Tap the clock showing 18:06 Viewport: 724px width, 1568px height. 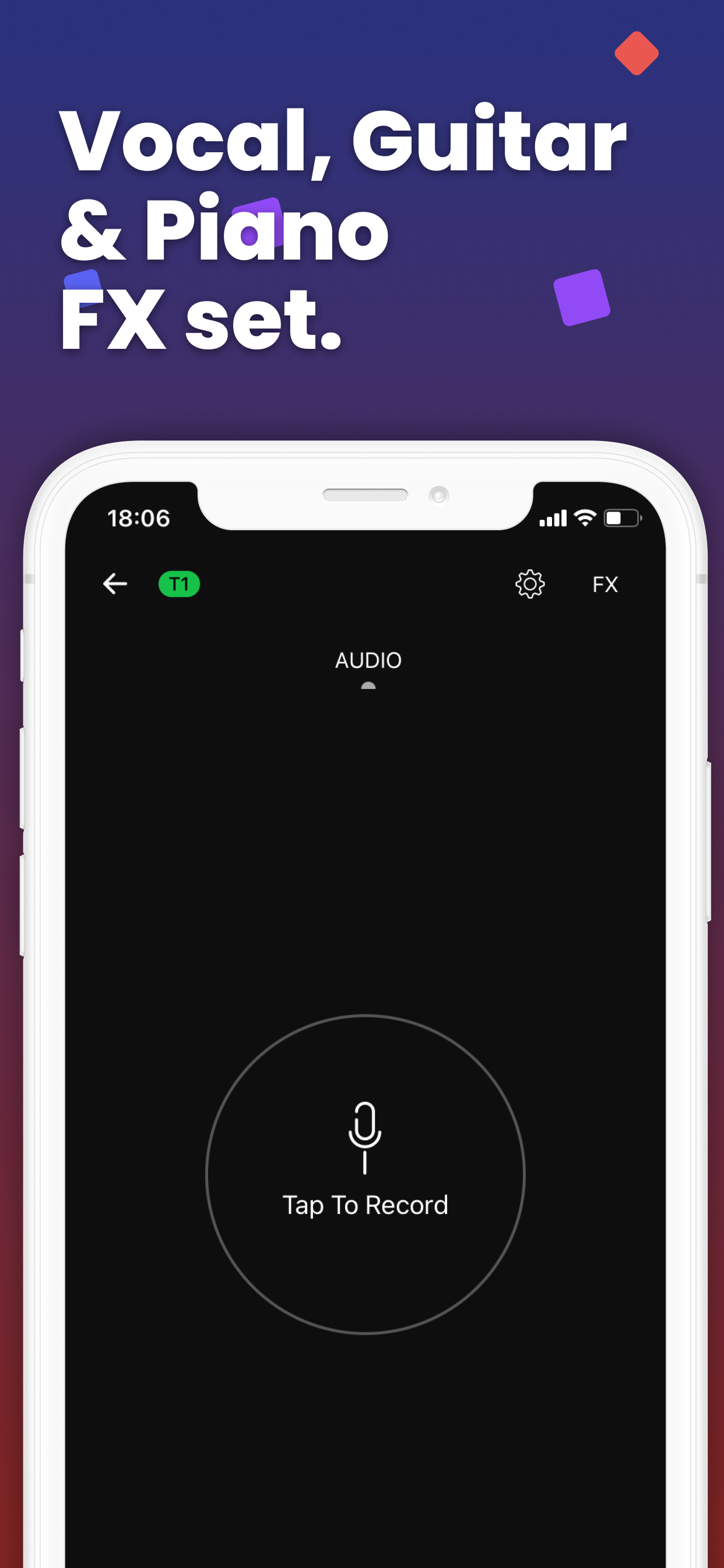tap(139, 519)
